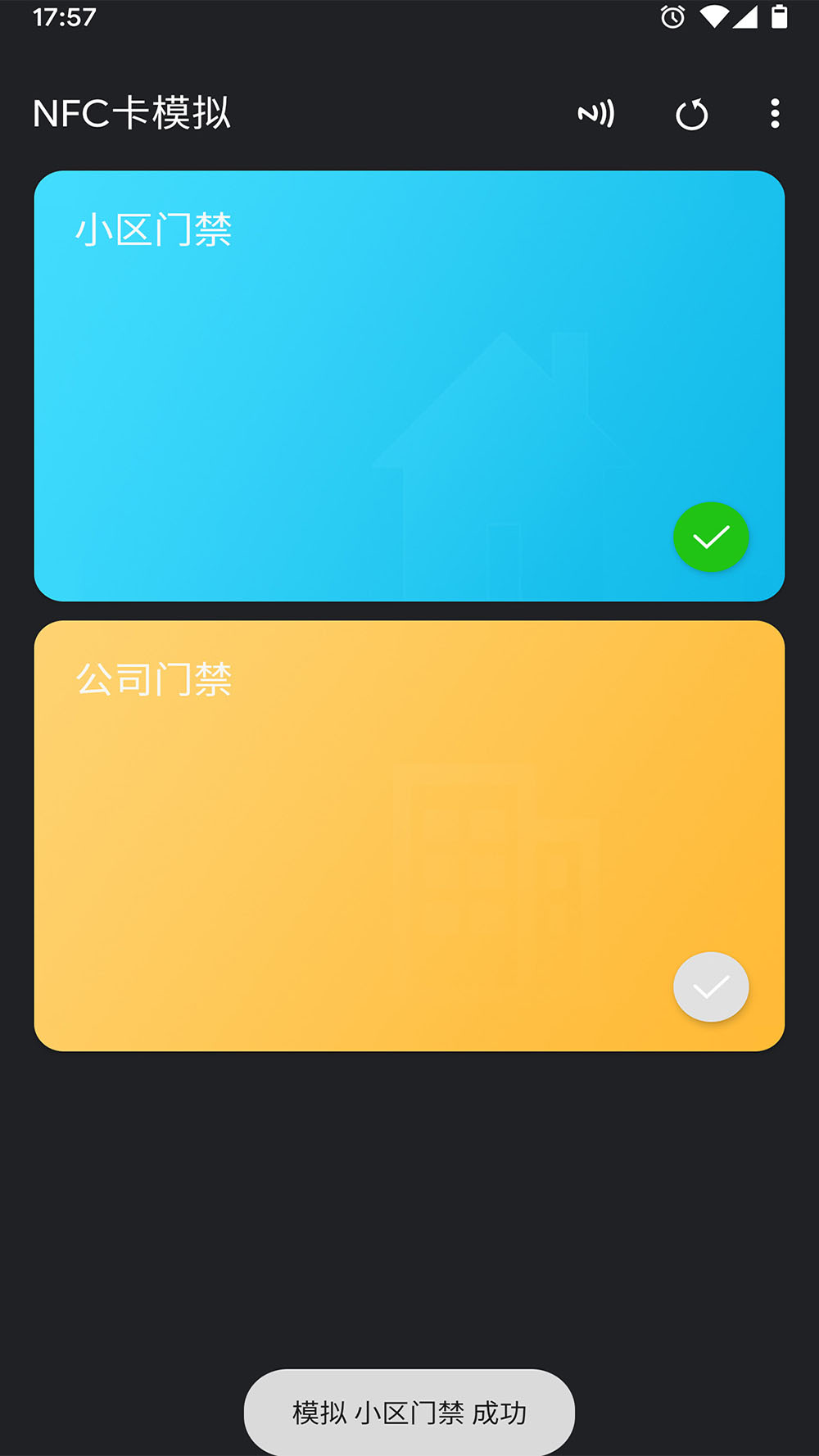The height and width of the screenshot is (1456, 819).
Task: Tap the refresh/reset icon
Action: 692,115
